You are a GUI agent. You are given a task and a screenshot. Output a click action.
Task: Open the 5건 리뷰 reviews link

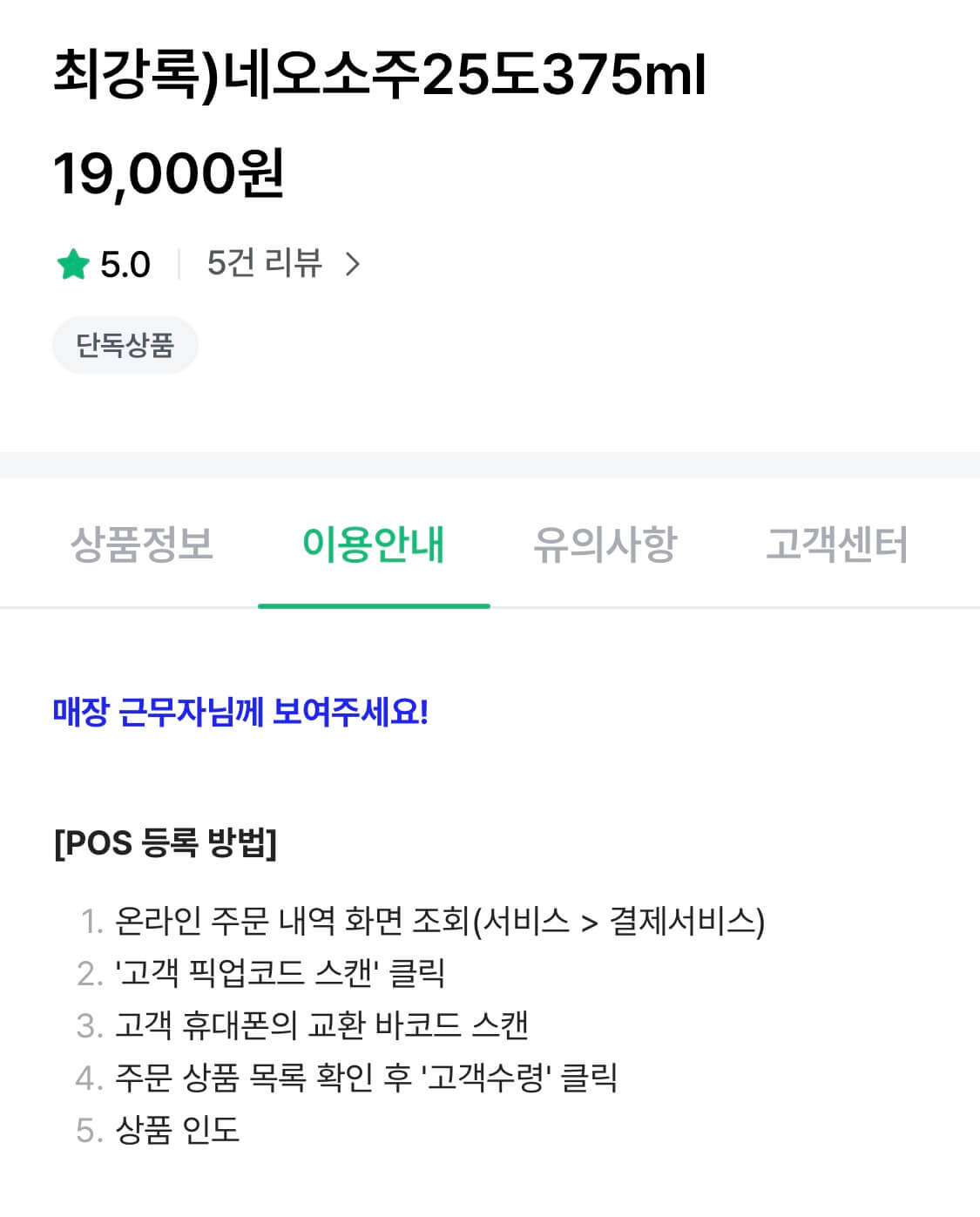click(x=284, y=263)
